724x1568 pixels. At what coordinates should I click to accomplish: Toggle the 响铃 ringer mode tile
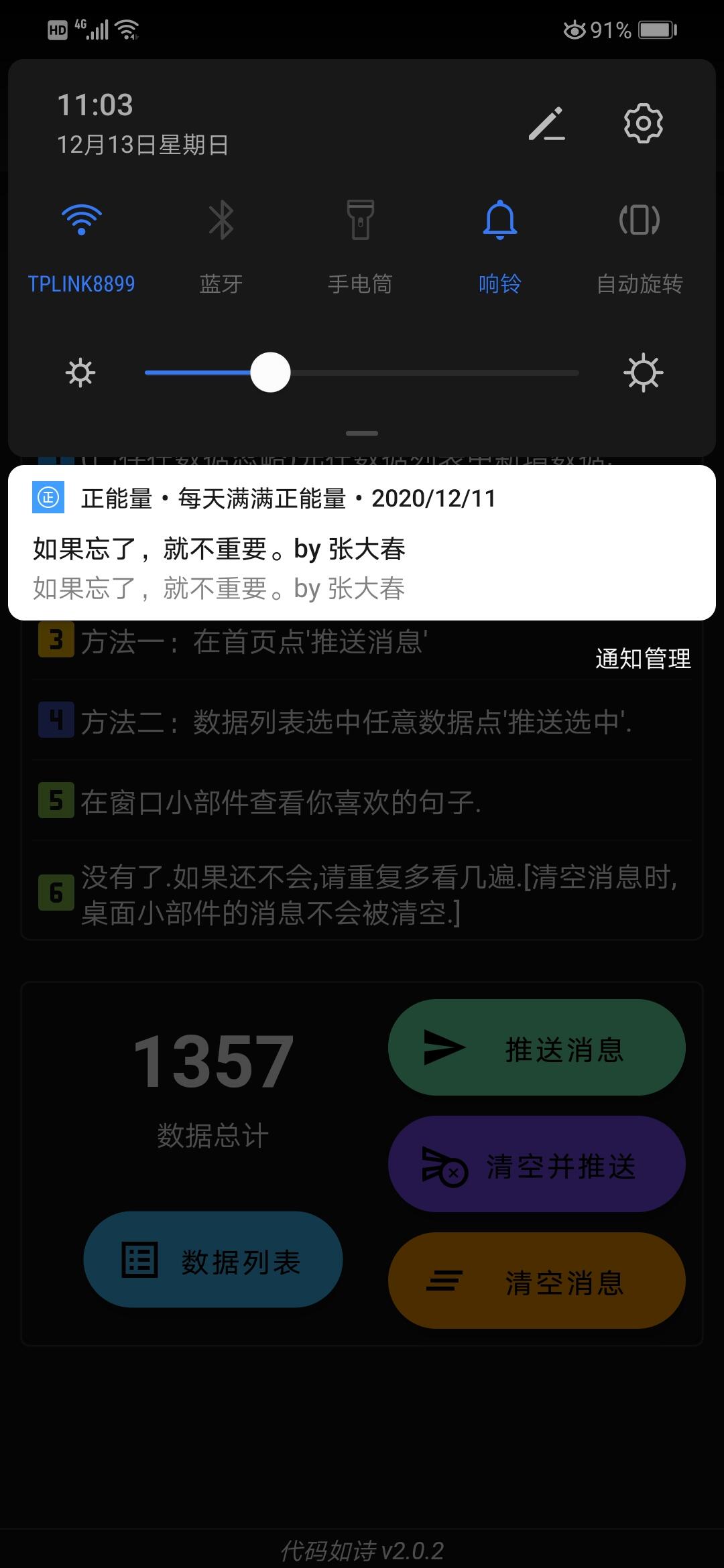pos(499,220)
